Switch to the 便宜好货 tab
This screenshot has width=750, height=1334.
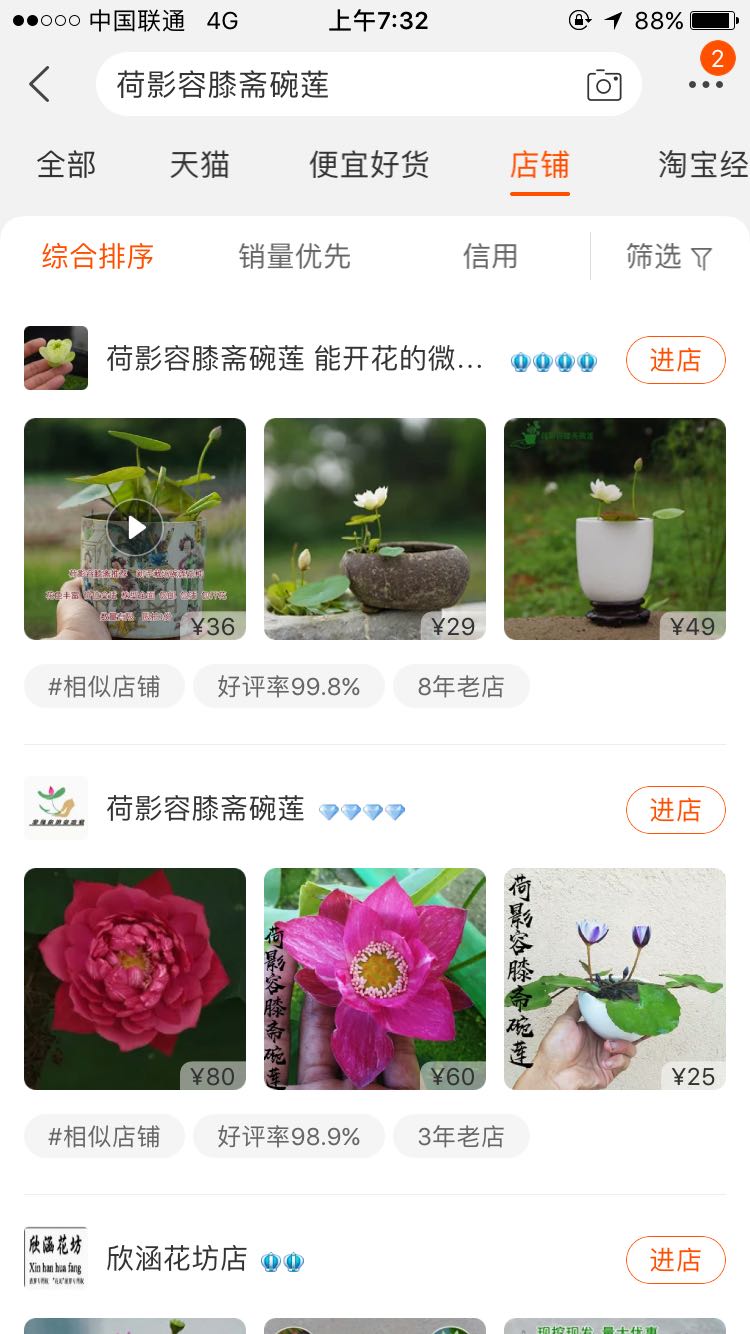coord(369,165)
